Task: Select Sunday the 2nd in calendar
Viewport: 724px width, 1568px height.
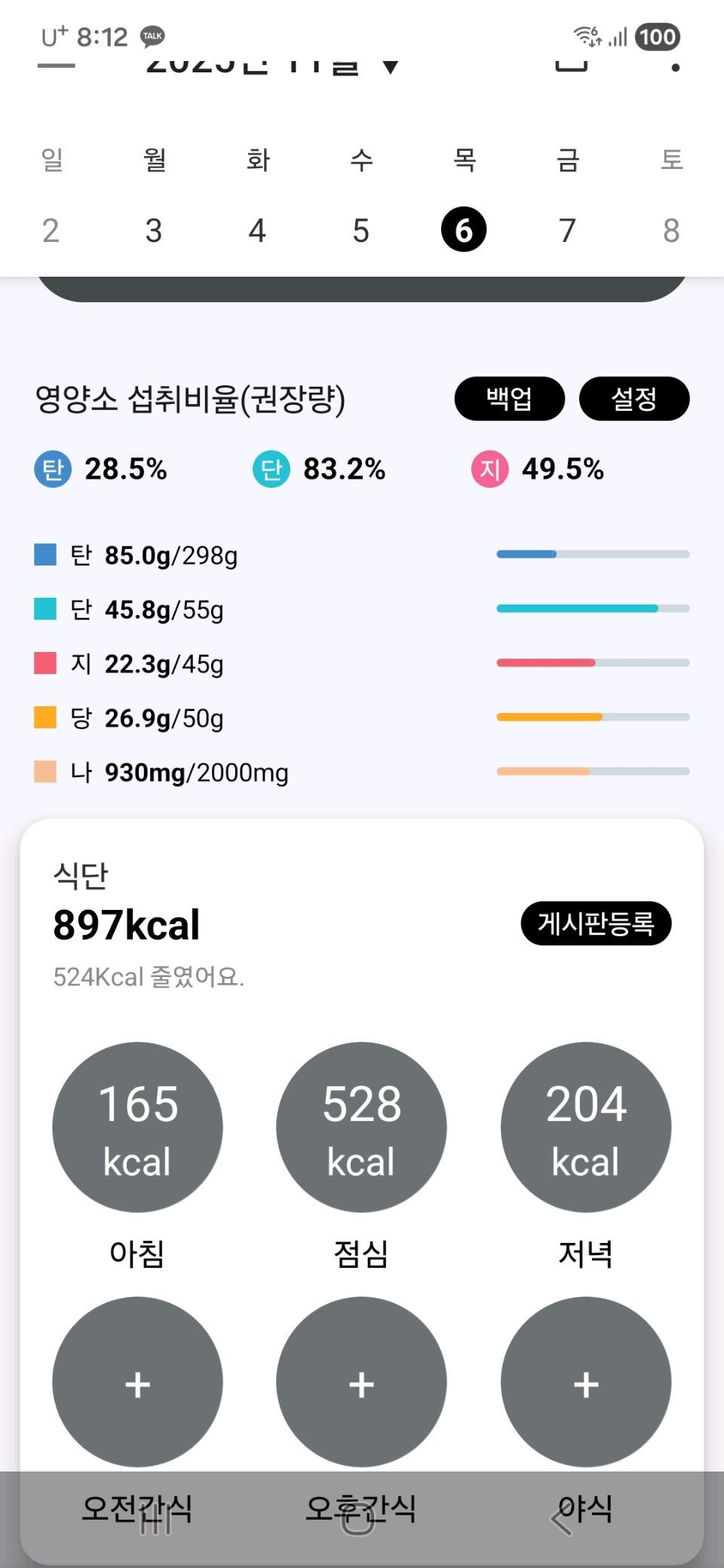Action: pyautogui.click(x=51, y=230)
